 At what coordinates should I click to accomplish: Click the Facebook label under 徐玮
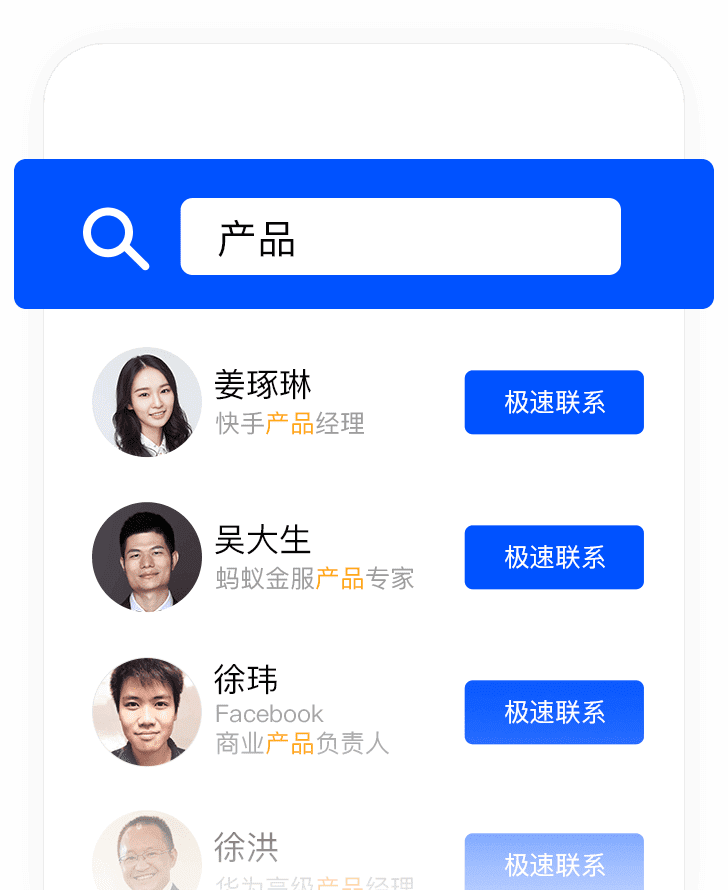click(269, 714)
